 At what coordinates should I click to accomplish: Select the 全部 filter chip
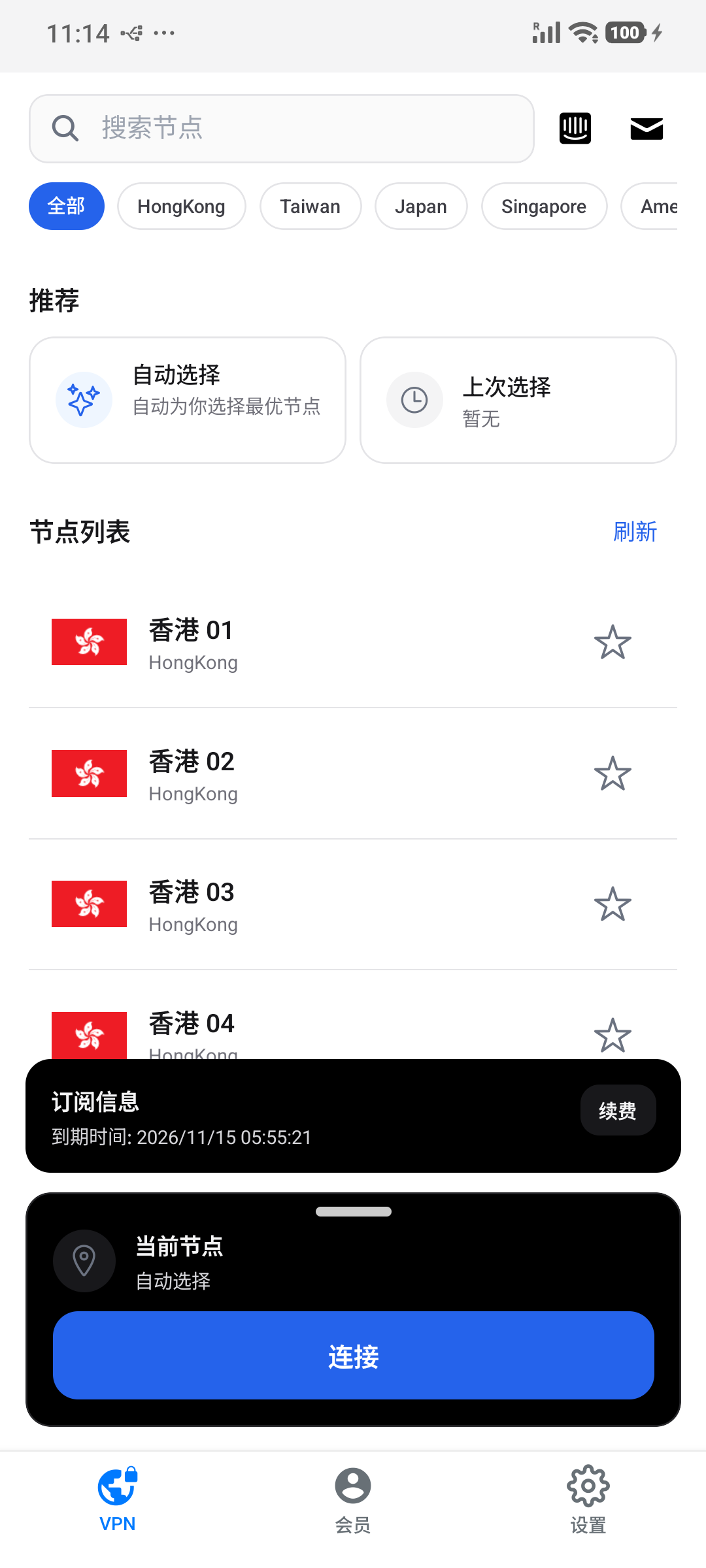point(67,206)
